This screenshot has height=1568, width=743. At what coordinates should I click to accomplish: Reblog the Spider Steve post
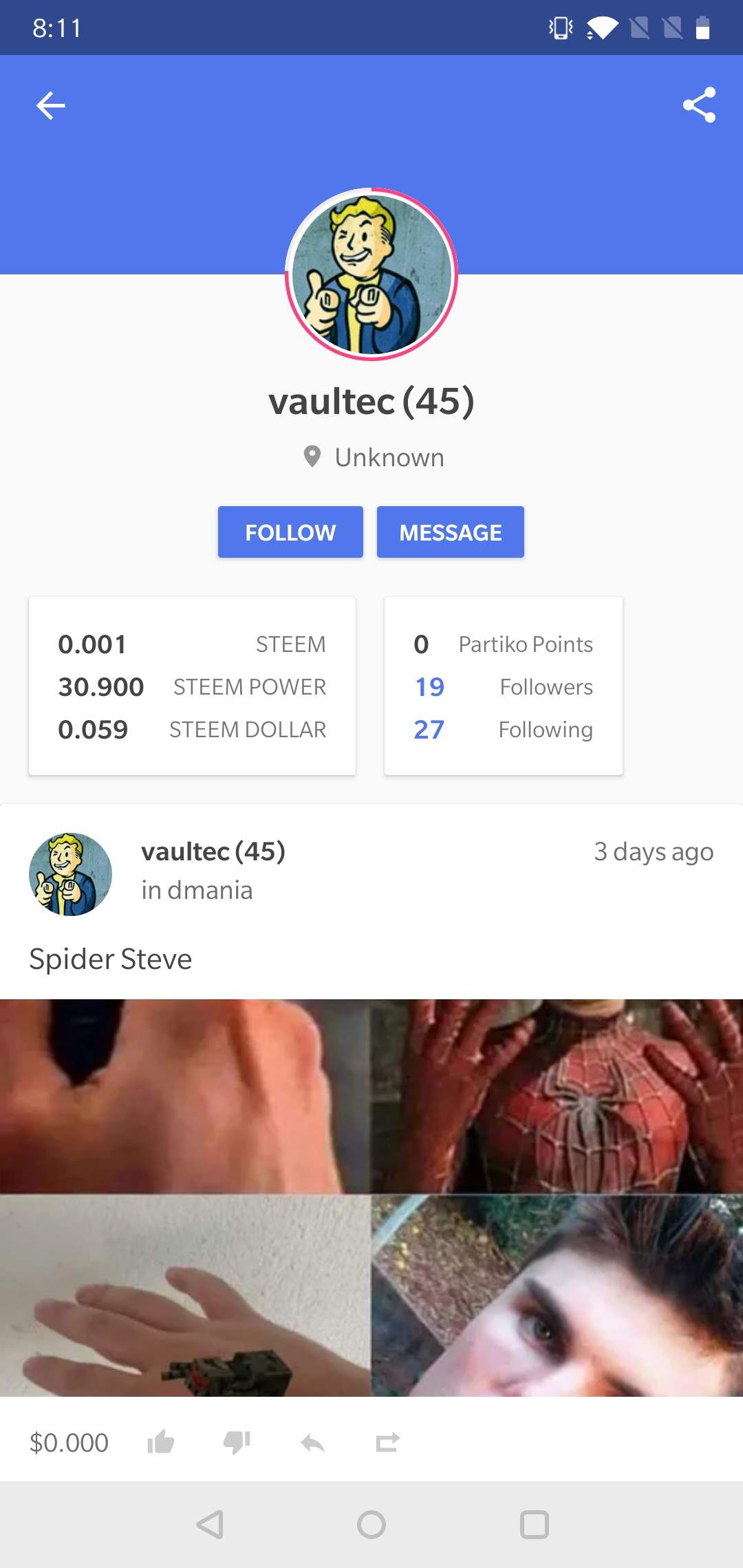(x=388, y=1441)
